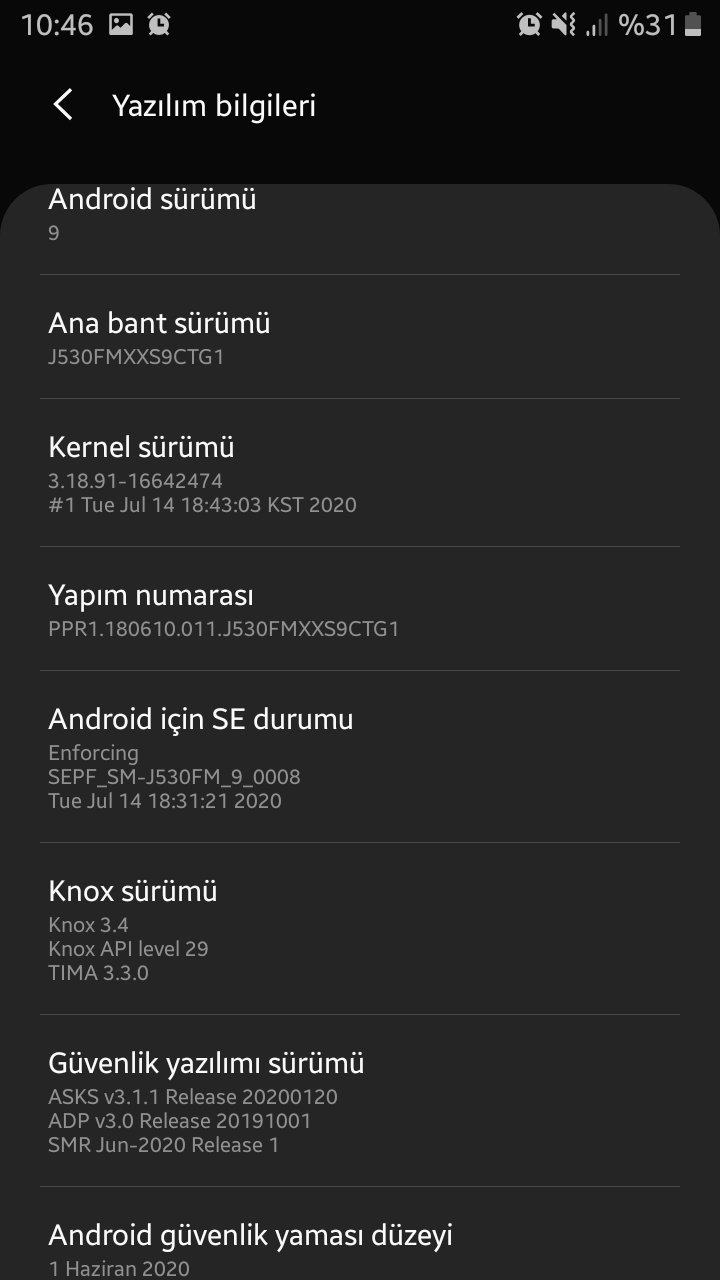
Task: Tap the Yapım numarası row
Action: coord(360,610)
